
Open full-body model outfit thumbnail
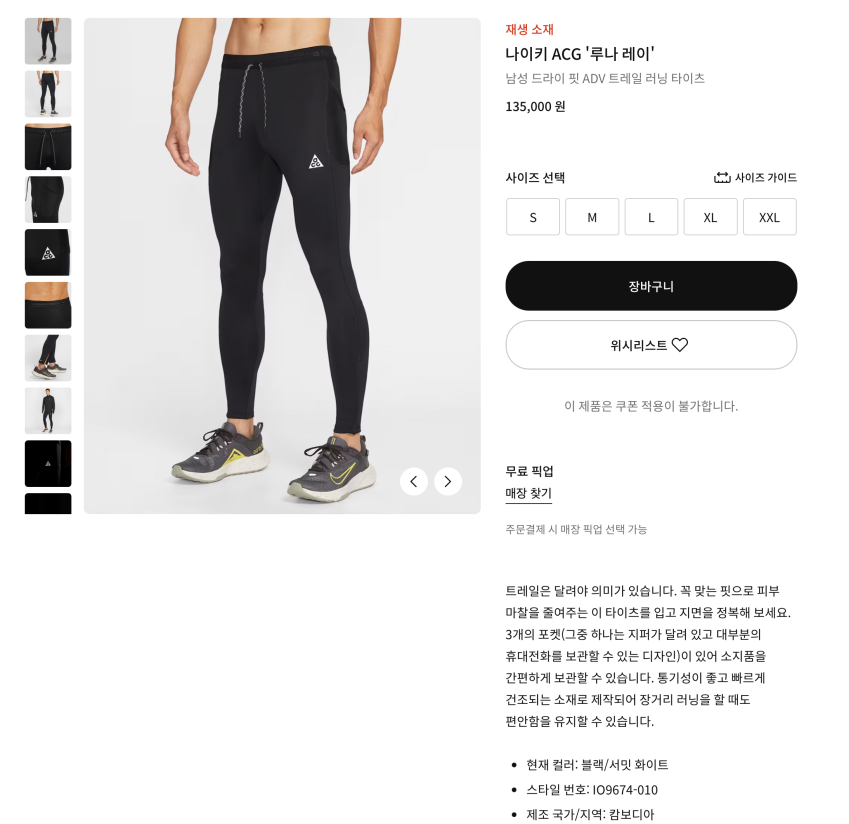pos(48,411)
